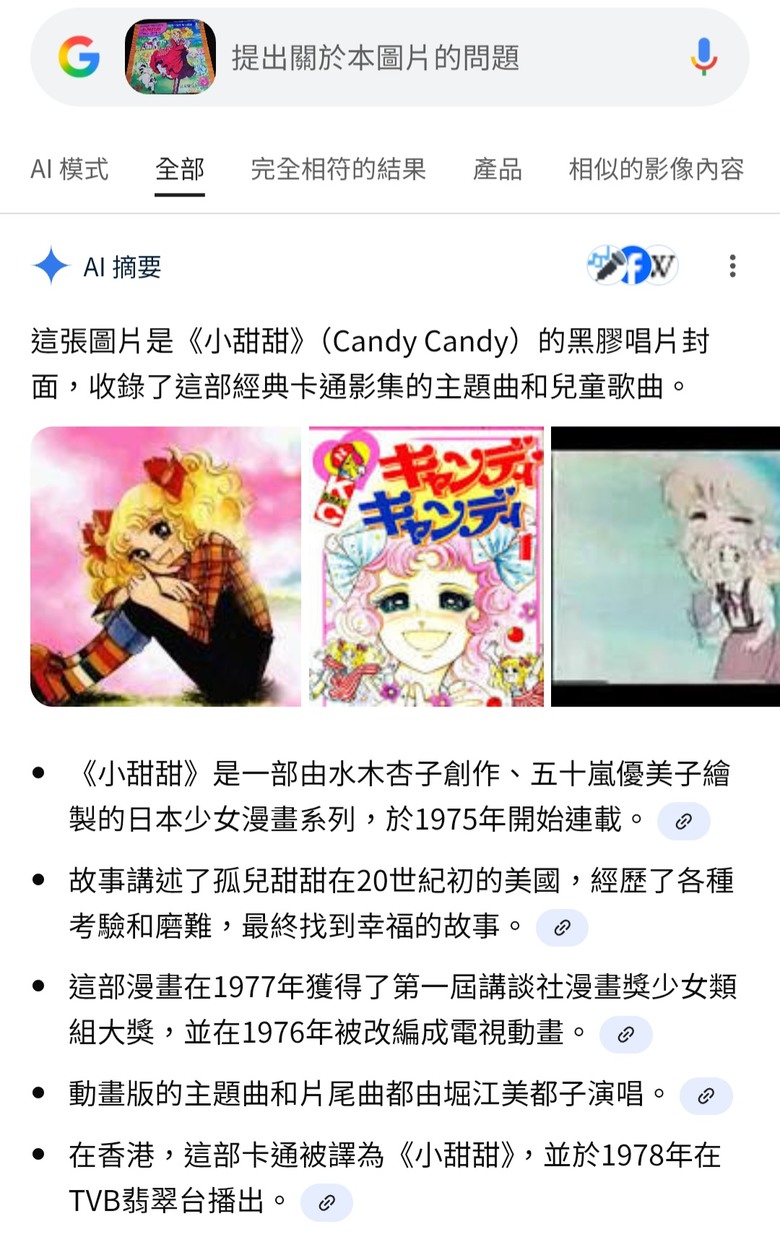Switch to 完全相符的結果 tab
Screen dimensions: 780x1242
[x=338, y=169]
